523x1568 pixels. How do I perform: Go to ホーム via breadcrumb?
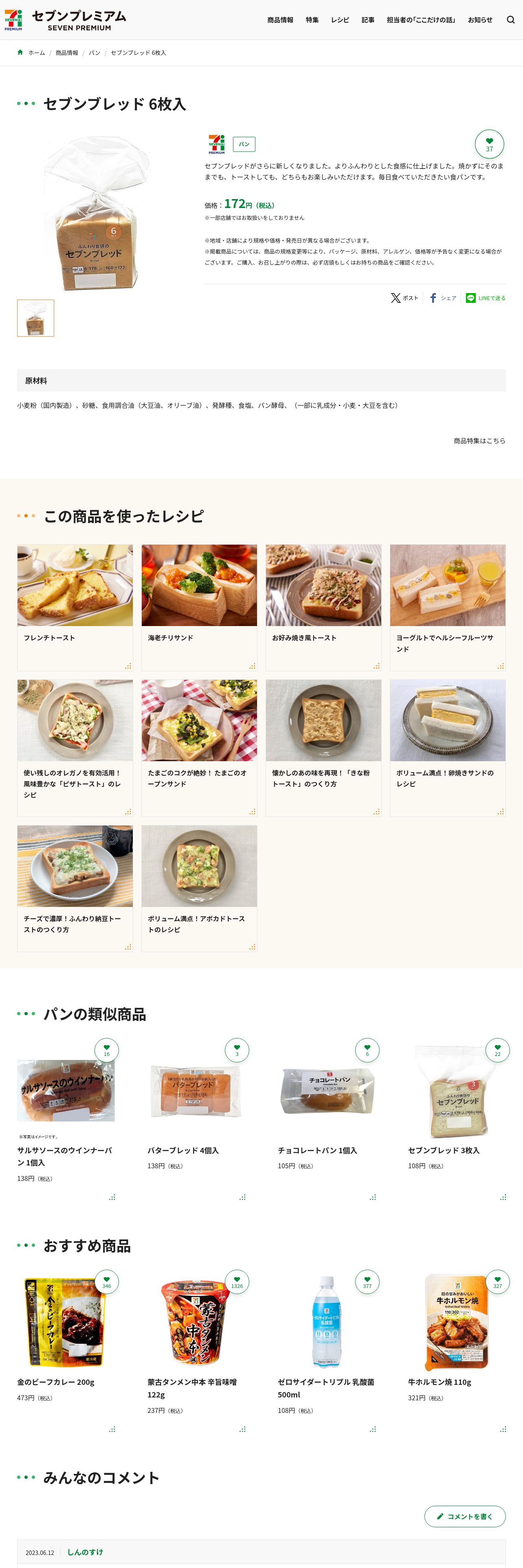coord(37,53)
